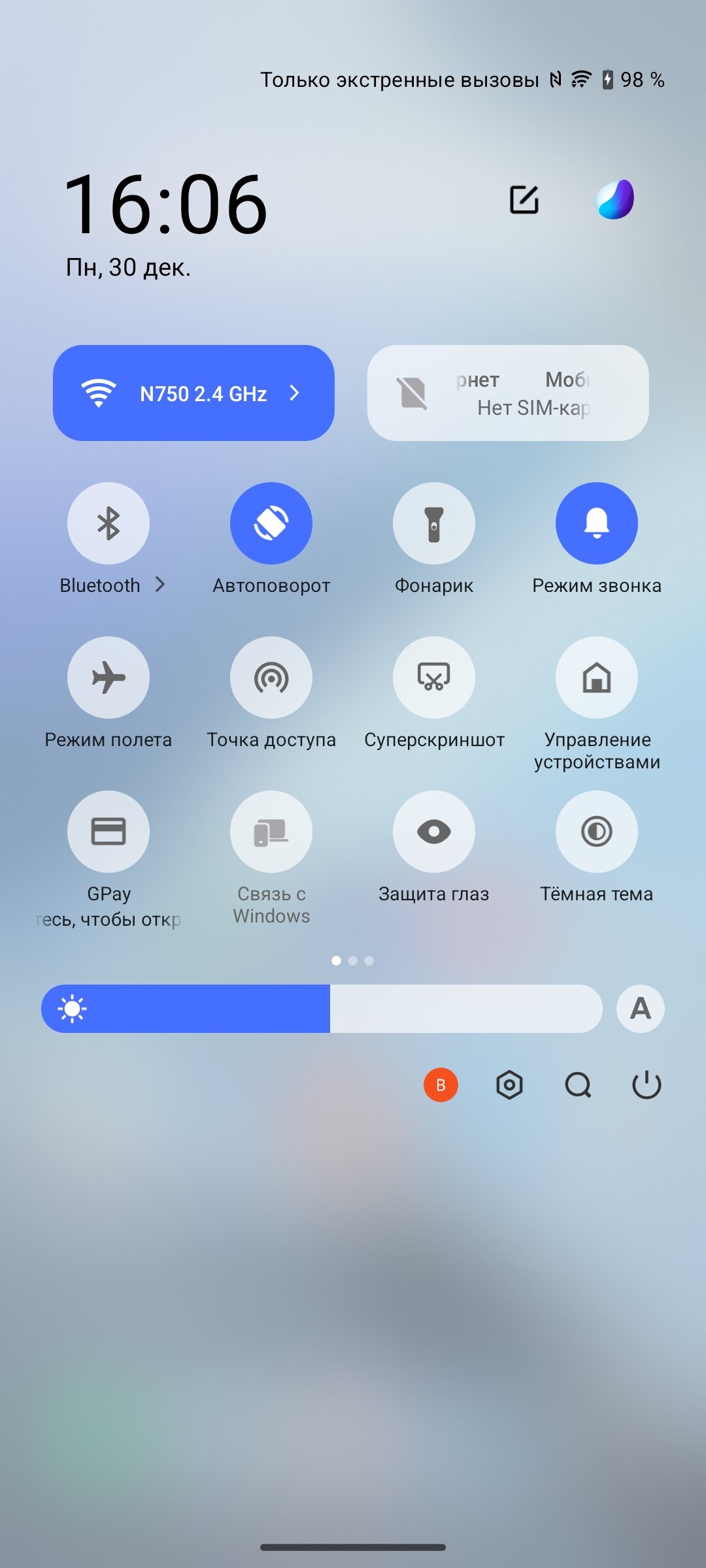Turn on Bluetooth
Screen dimensions: 706x1568
109,523
